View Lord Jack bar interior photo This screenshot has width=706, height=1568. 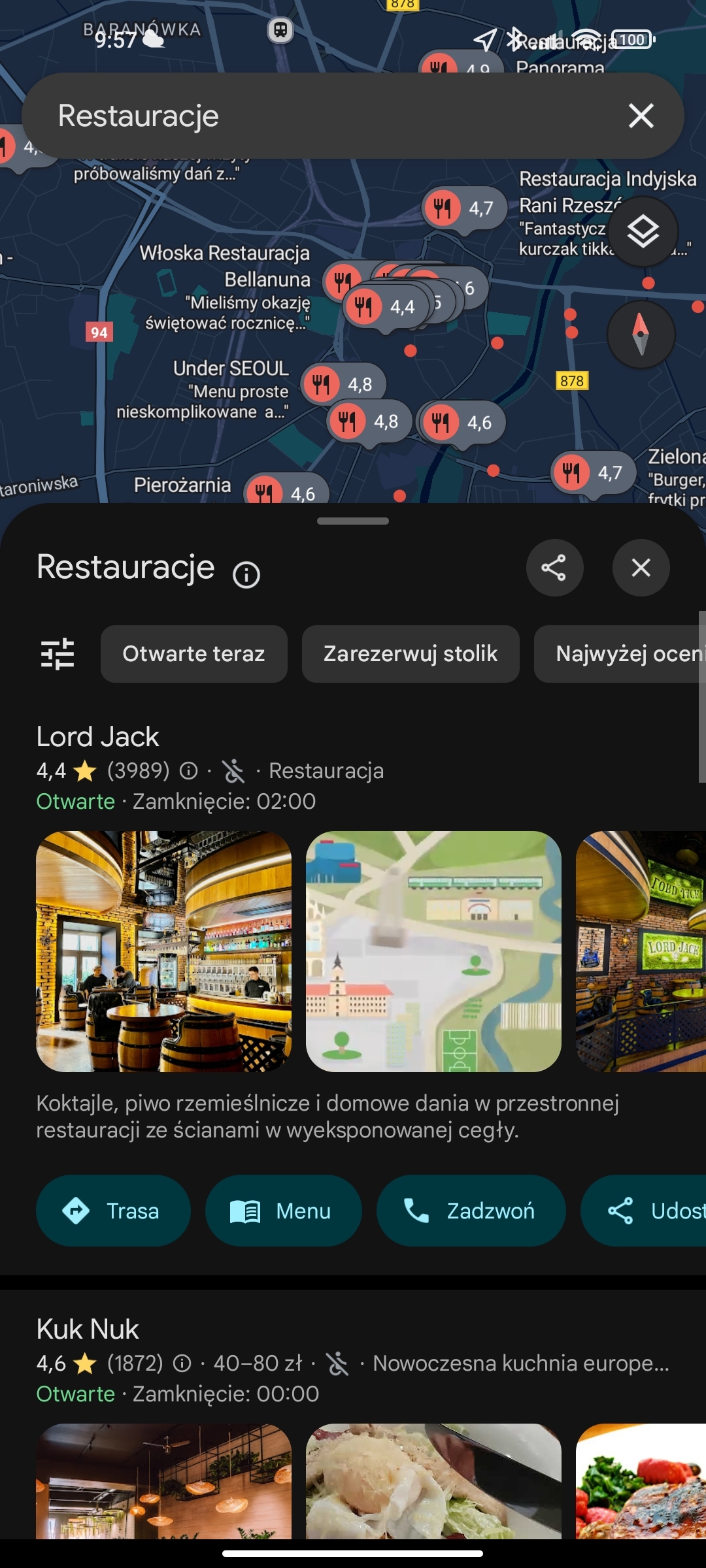click(163, 951)
